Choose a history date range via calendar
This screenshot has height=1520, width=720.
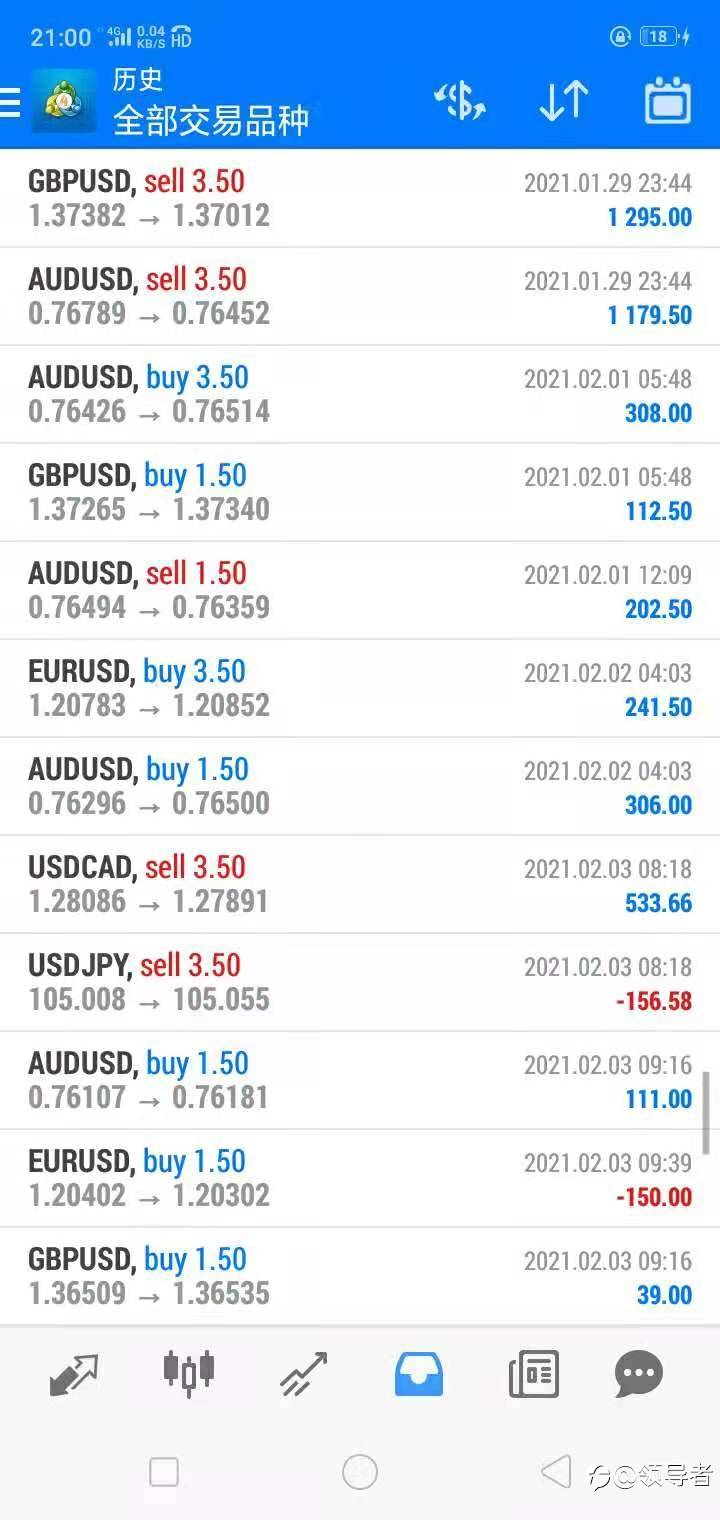tap(667, 101)
